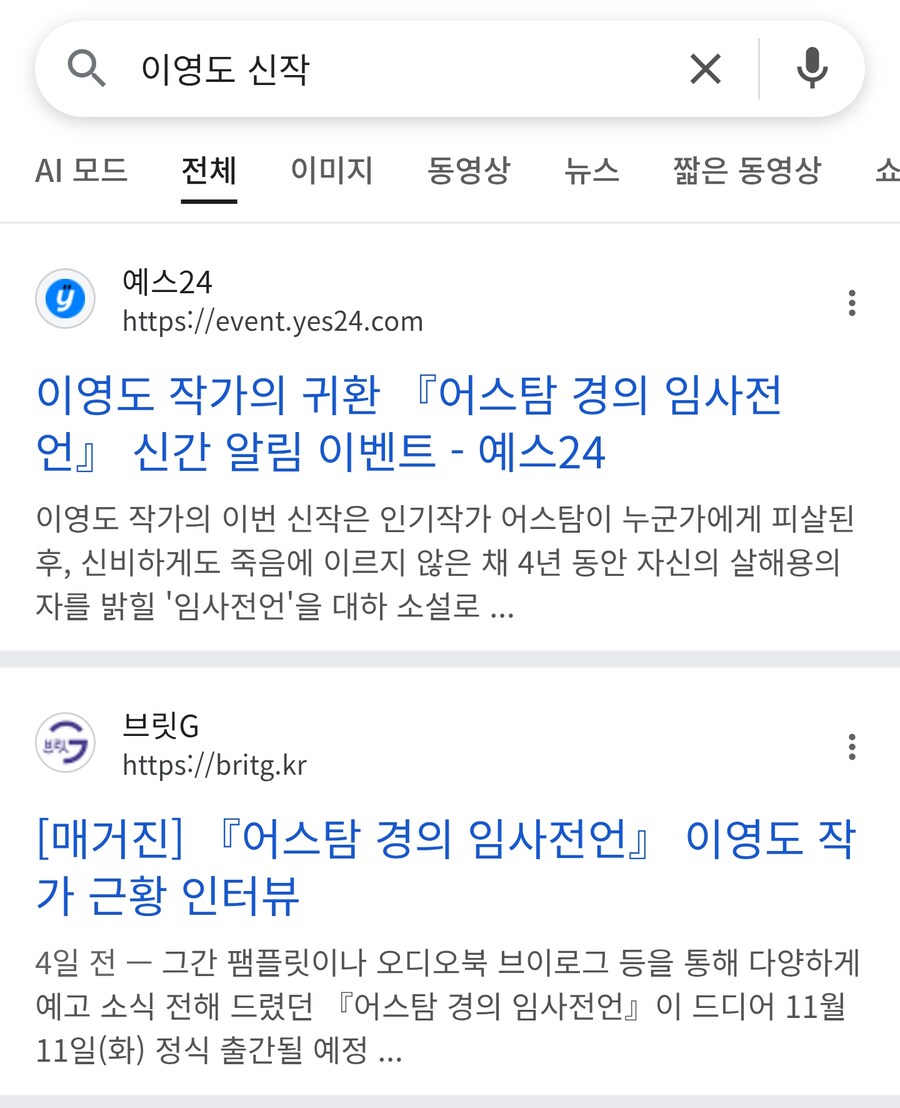Image resolution: width=900 pixels, height=1108 pixels.
Task: Switch to the 동영상 tab
Action: pos(469,172)
